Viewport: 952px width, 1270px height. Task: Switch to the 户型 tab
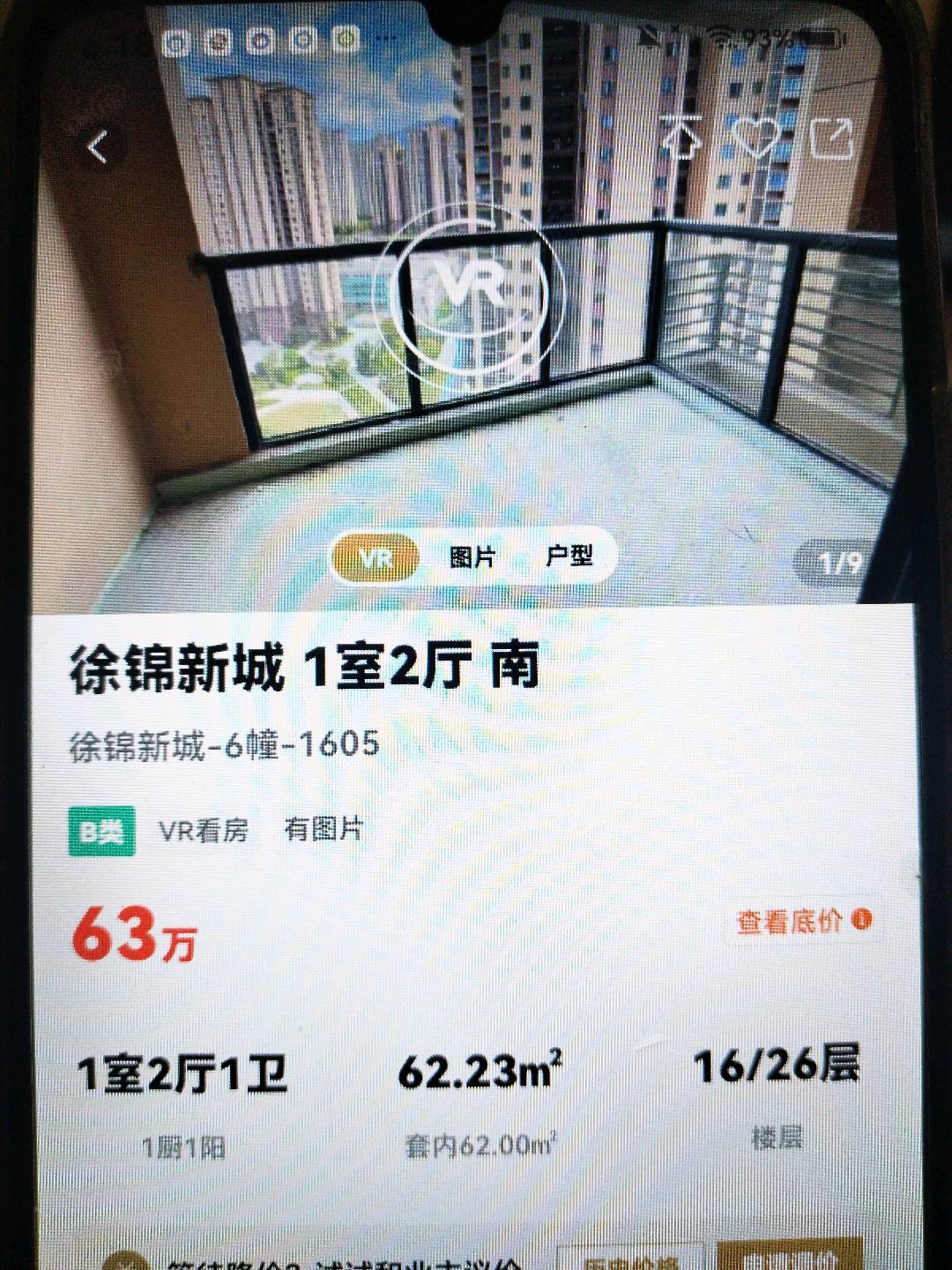[x=569, y=556]
